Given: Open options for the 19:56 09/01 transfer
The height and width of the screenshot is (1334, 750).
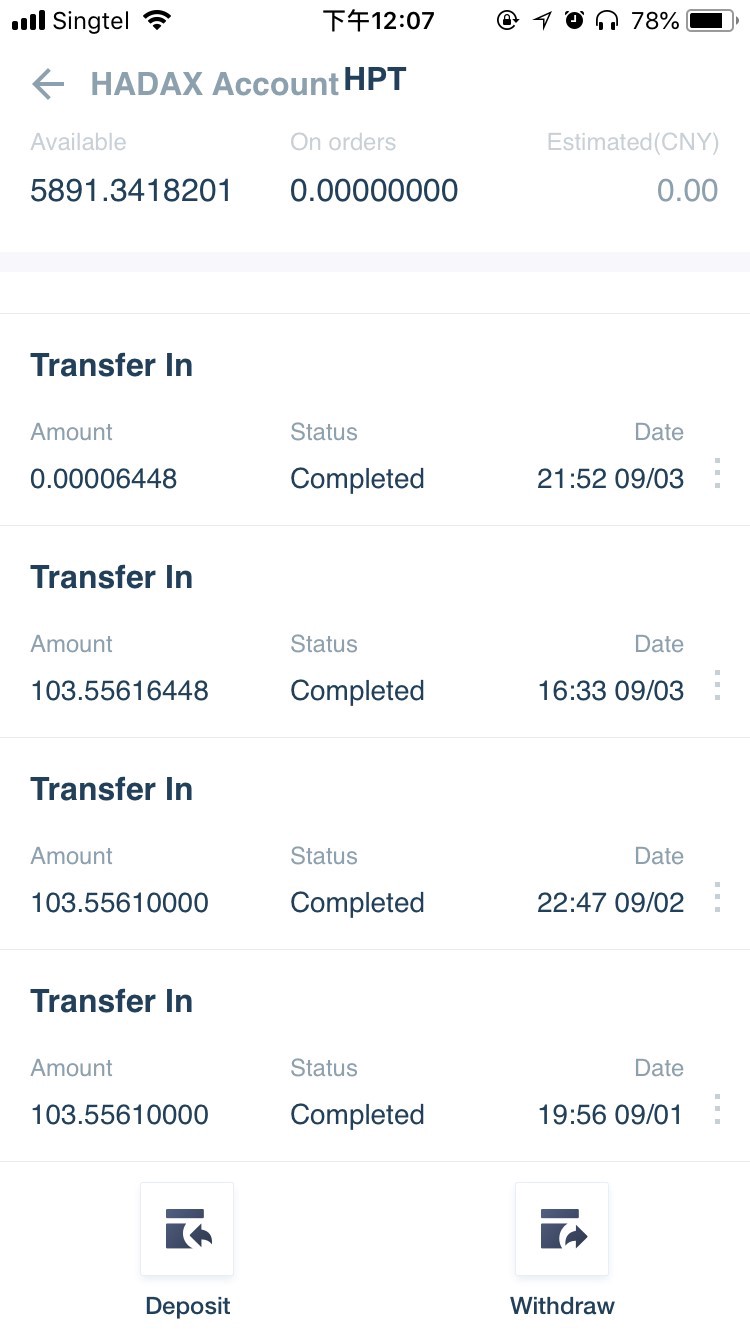Looking at the screenshot, I should click(717, 1109).
